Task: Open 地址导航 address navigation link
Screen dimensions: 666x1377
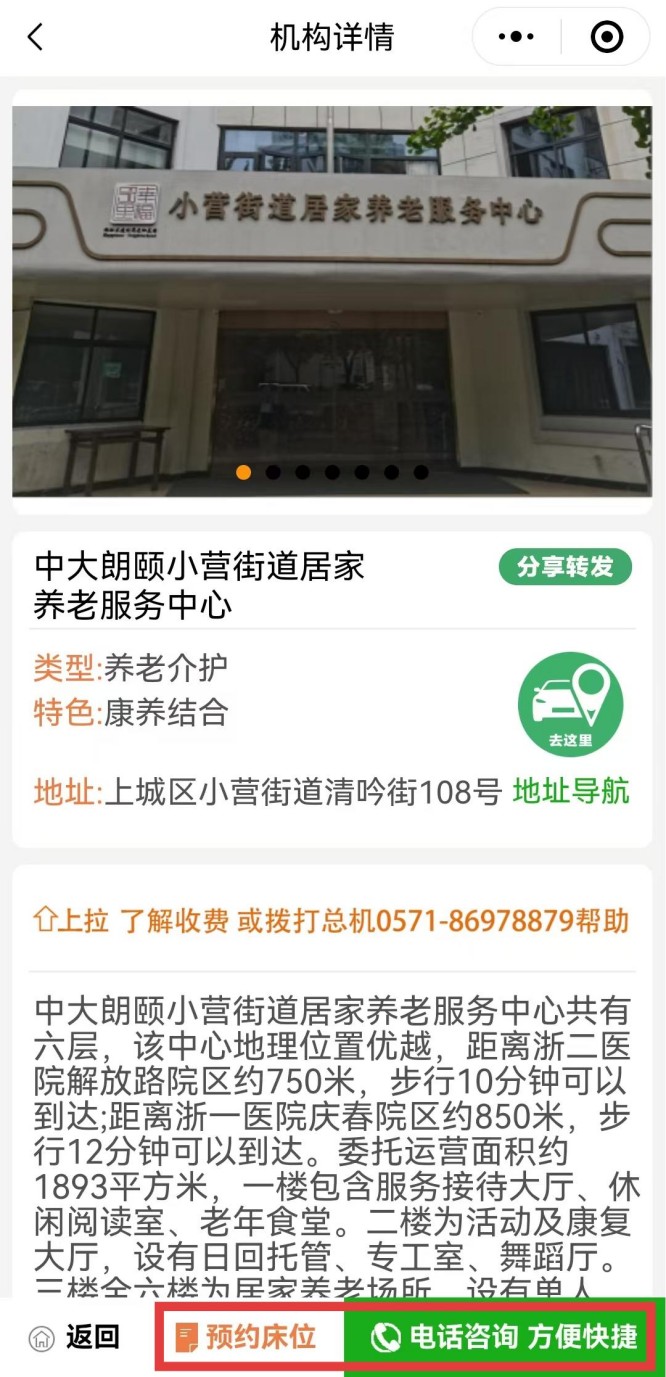Action: pyautogui.click(x=571, y=791)
